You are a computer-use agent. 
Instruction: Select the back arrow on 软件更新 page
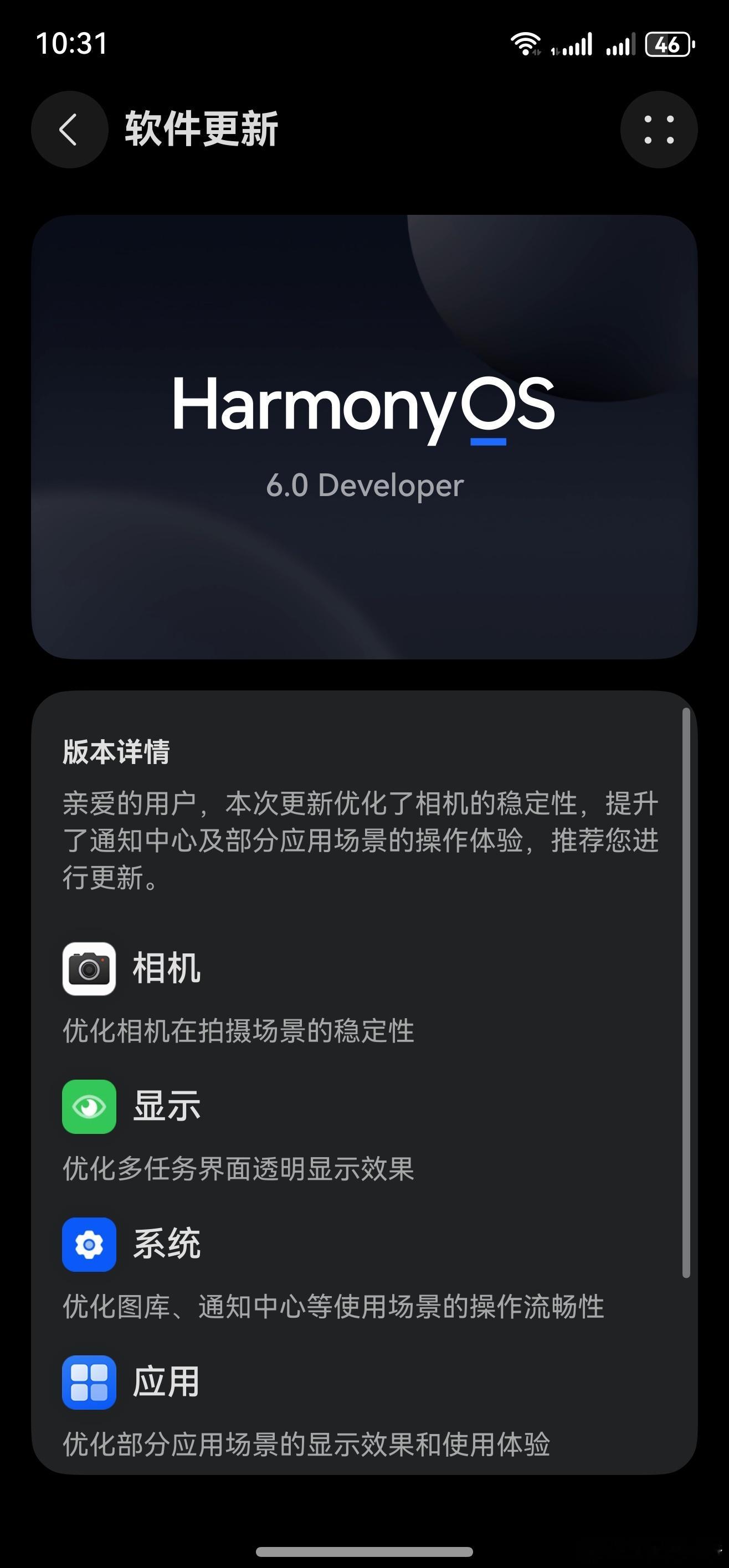tap(69, 128)
